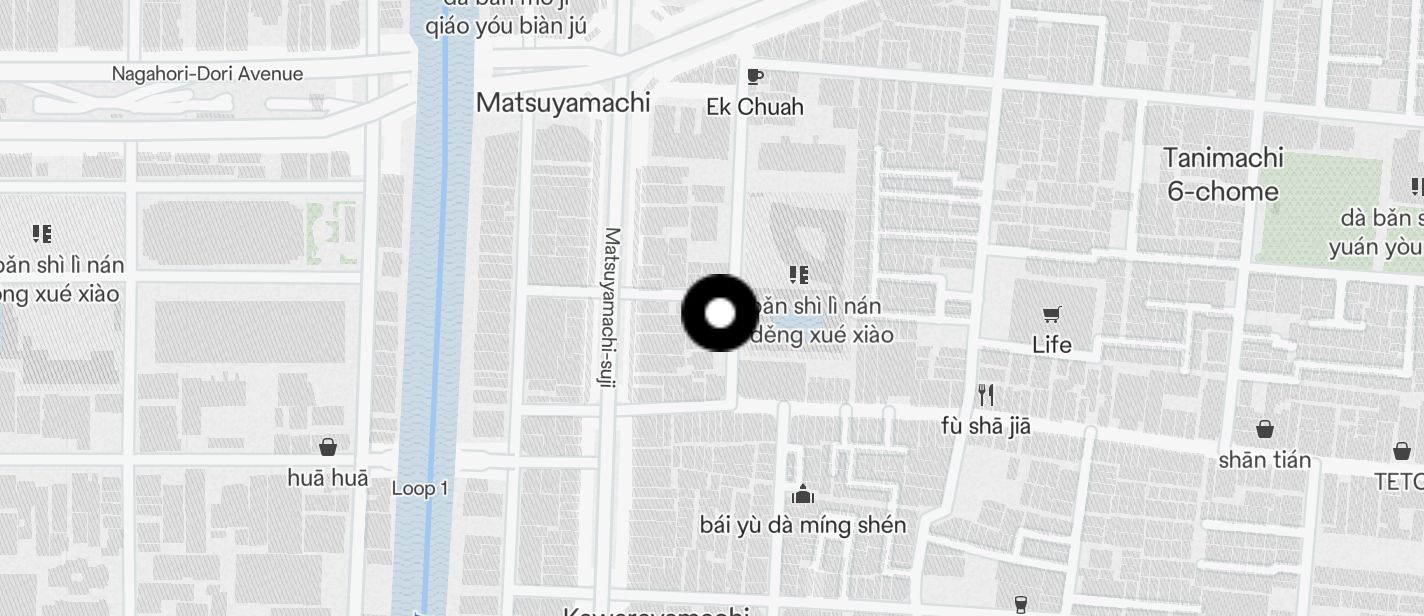The image size is (1424, 616).
Task: Open the bái yù dà míng shén shrine marker
Action: (x=803, y=494)
